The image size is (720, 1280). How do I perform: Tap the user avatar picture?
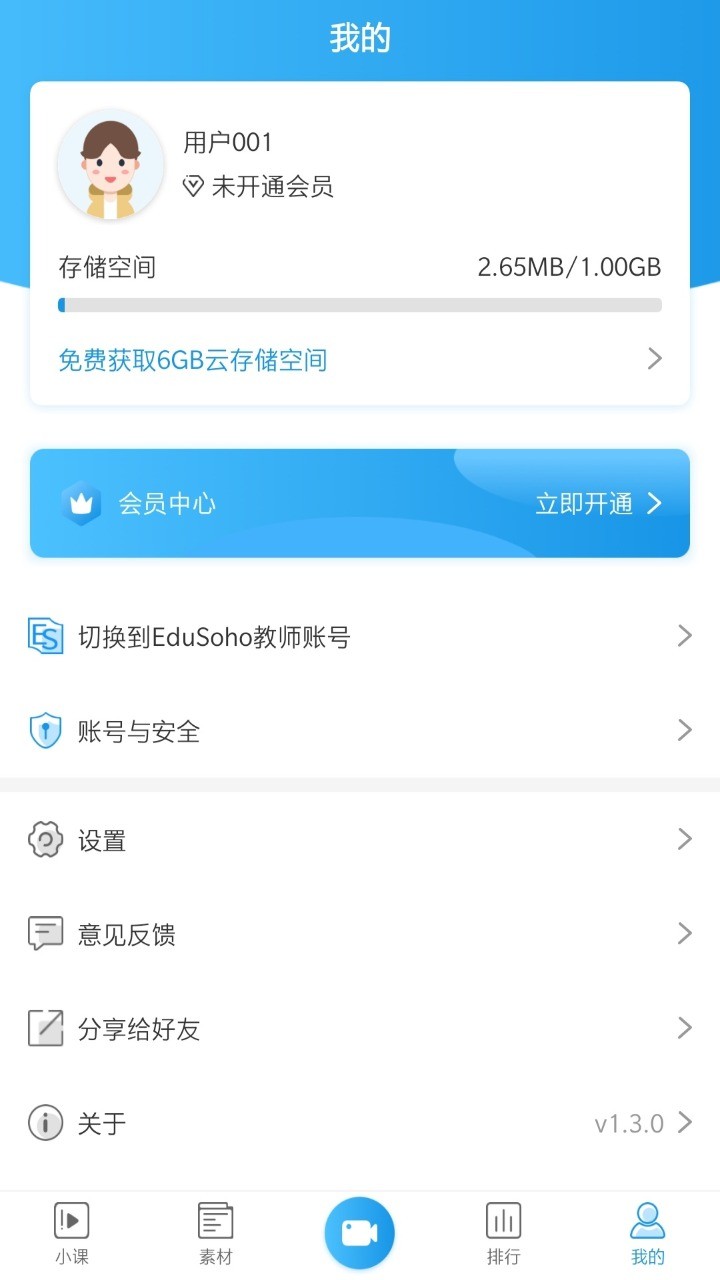click(x=110, y=164)
